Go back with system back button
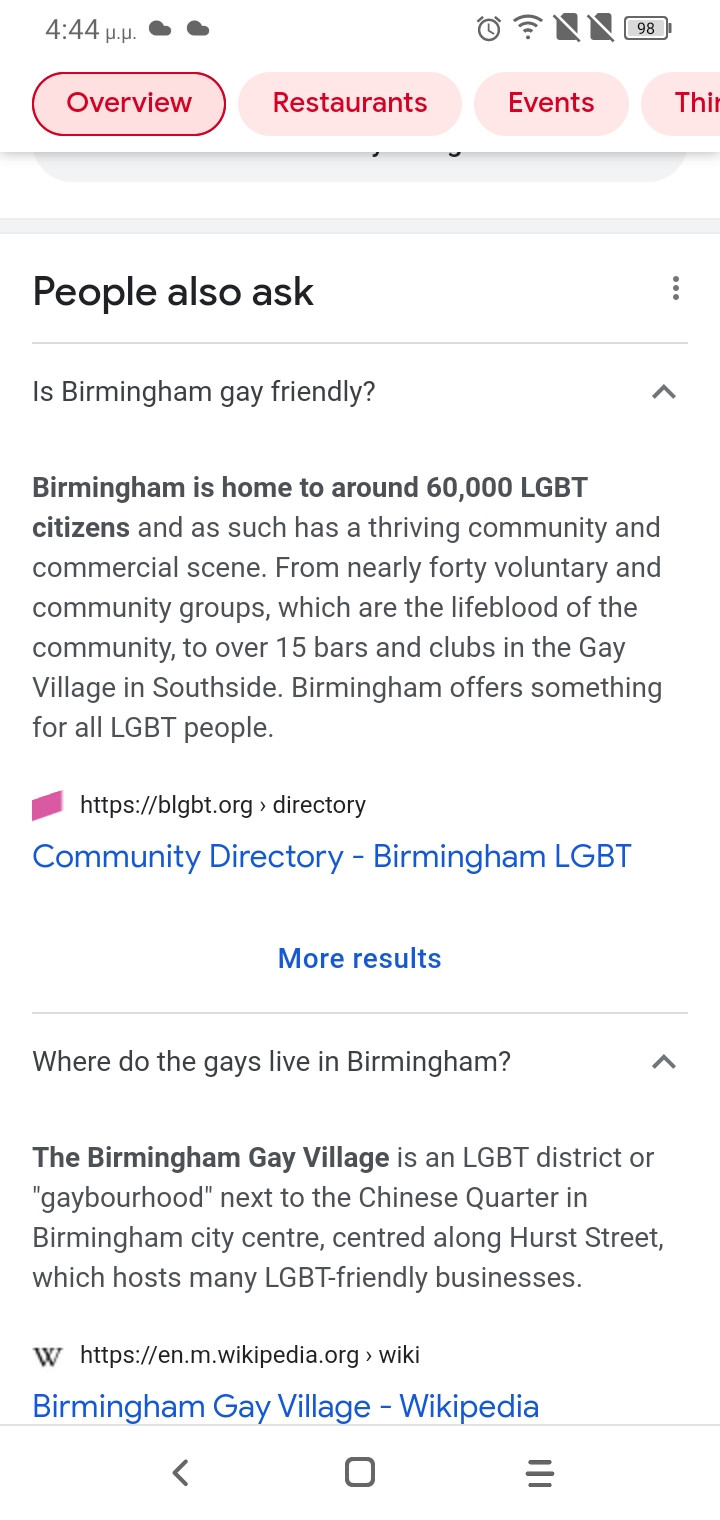The image size is (720, 1520). click(180, 1472)
